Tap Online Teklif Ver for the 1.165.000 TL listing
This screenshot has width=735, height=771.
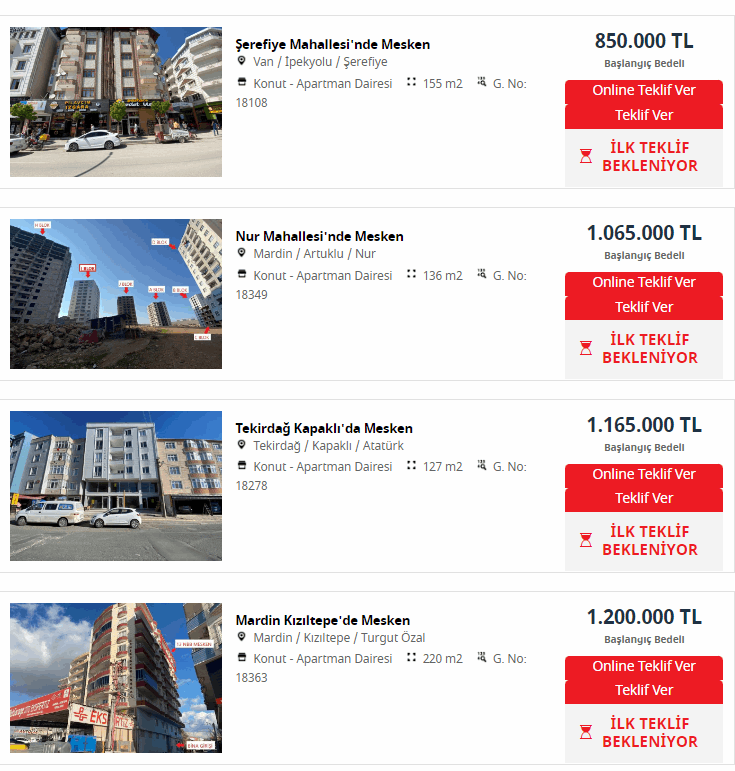point(643,475)
